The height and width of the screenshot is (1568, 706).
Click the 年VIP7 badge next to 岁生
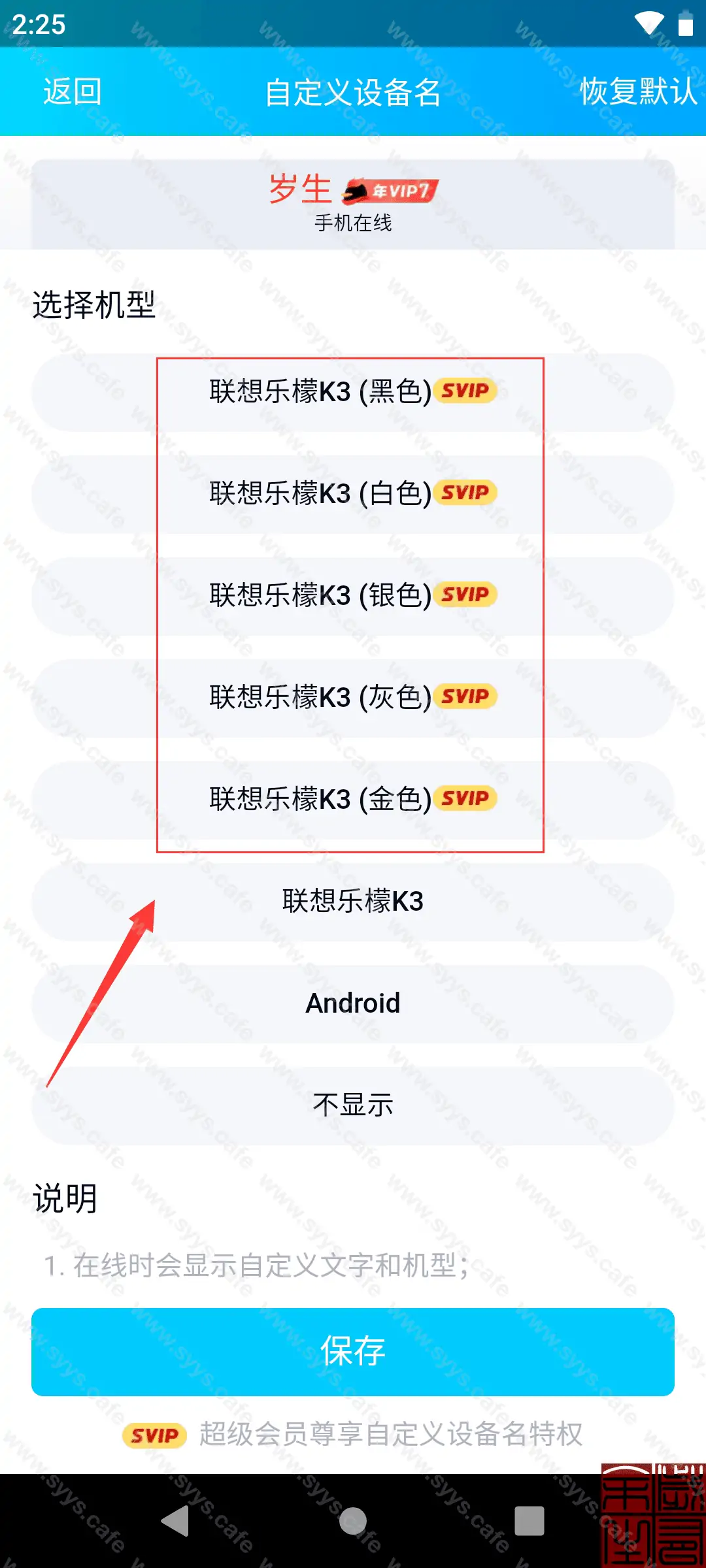point(390,189)
